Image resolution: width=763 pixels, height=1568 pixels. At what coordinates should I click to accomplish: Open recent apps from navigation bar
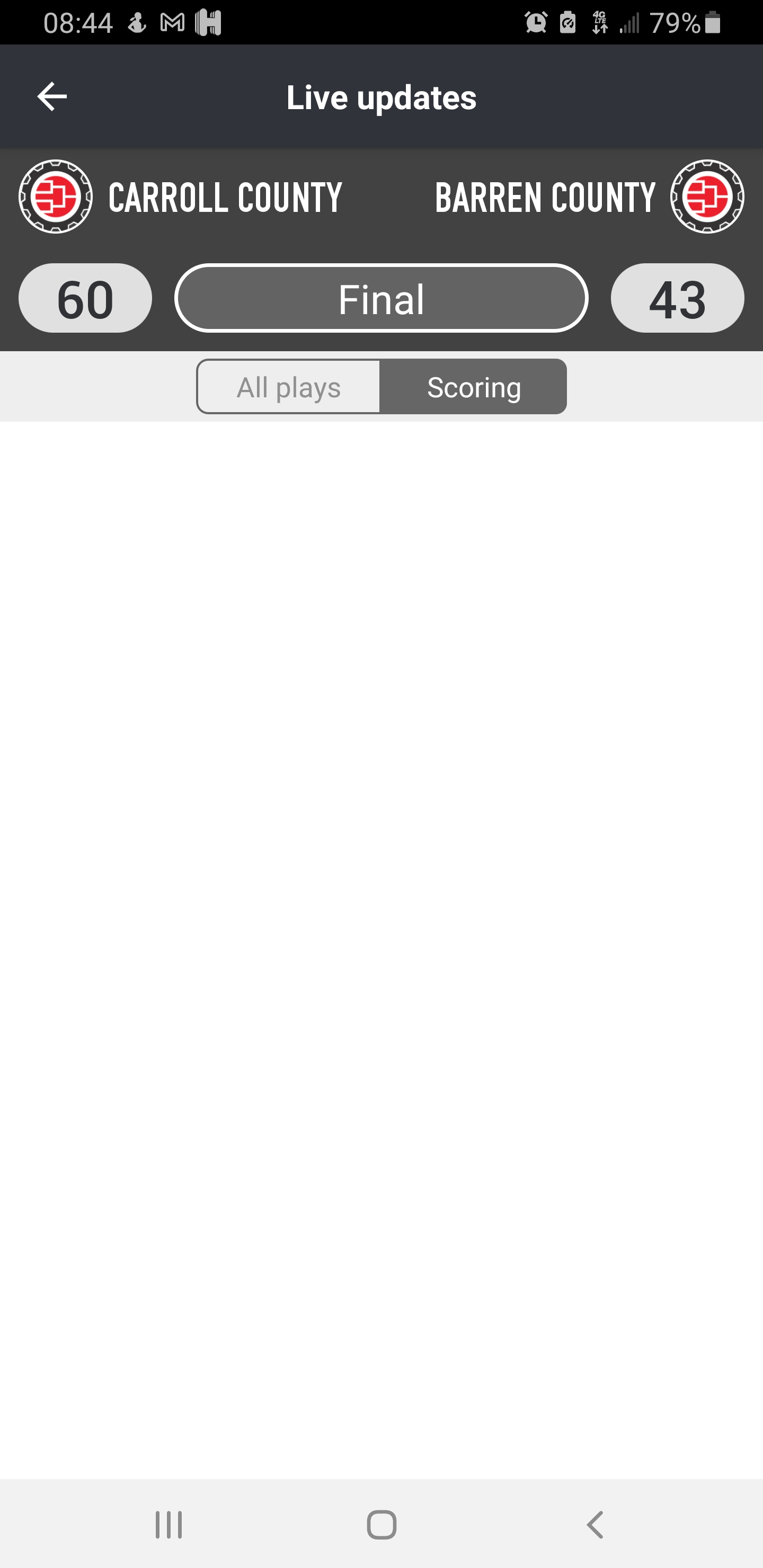coord(168,1525)
